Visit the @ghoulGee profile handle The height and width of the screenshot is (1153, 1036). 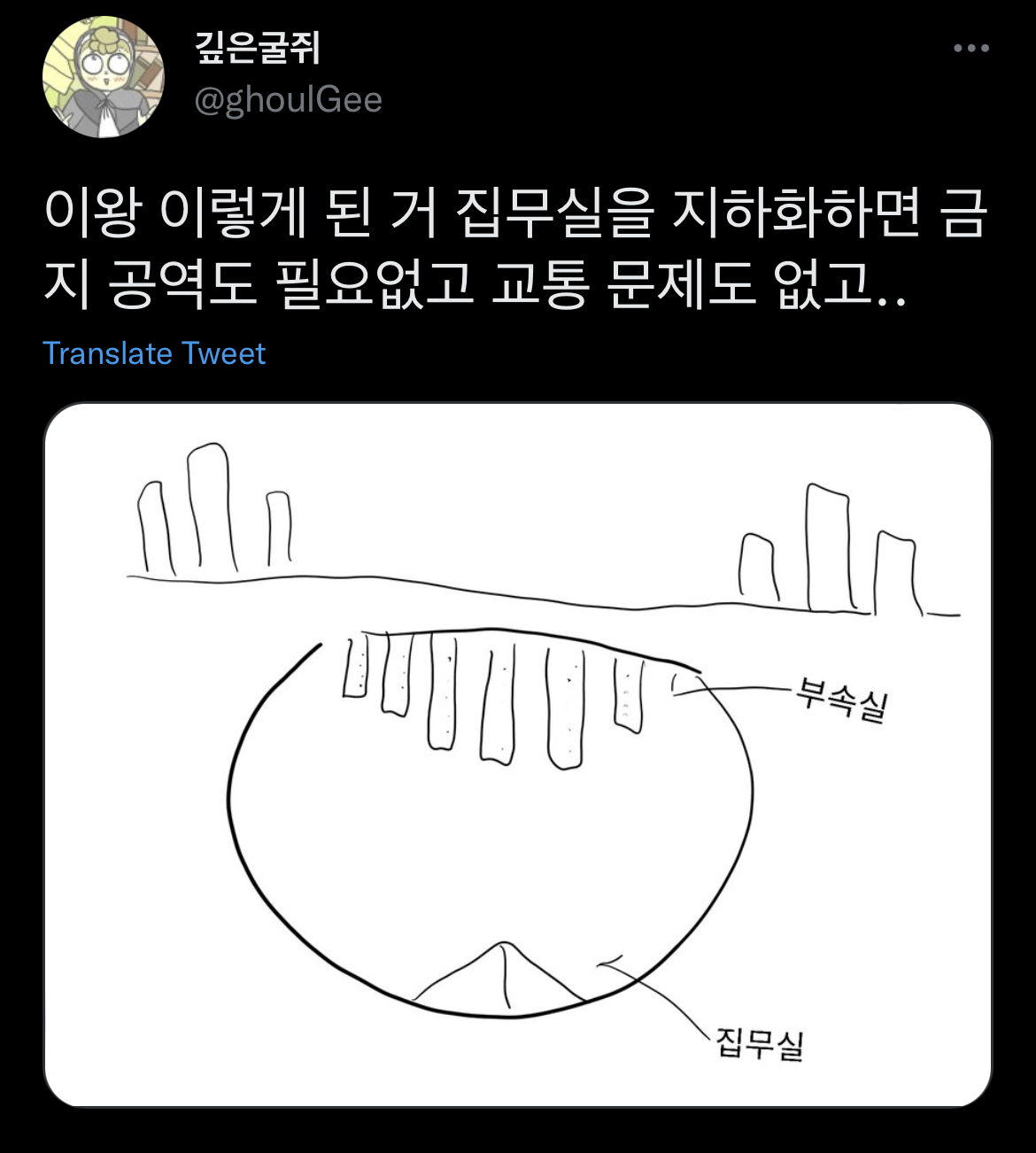[x=289, y=100]
